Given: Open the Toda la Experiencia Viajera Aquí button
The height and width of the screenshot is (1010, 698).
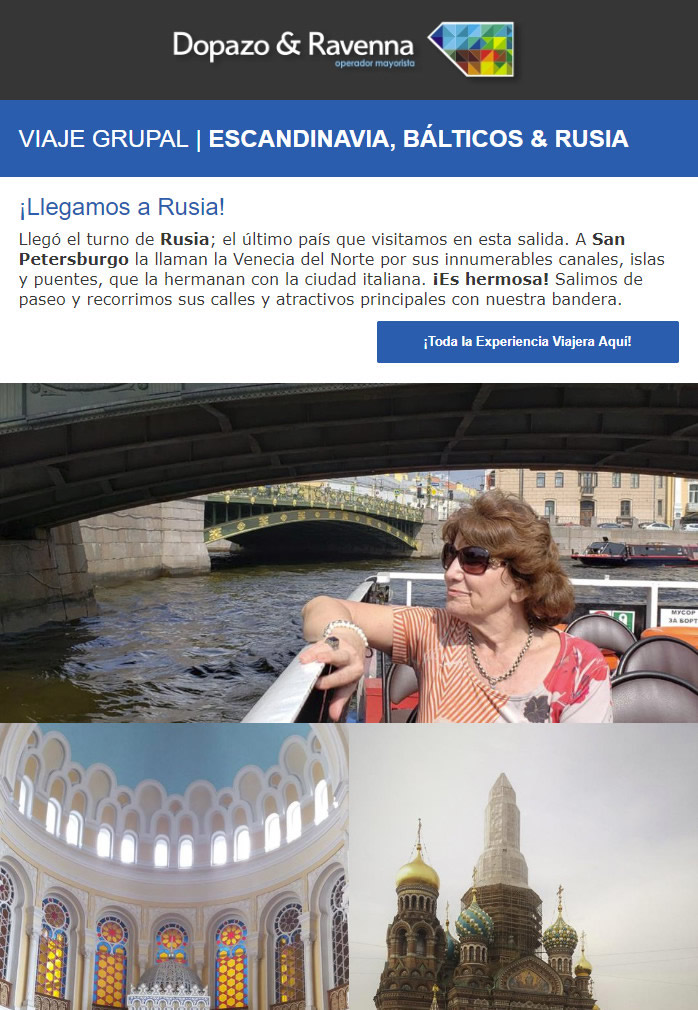Looking at the screenshot, I should [527, 342].
